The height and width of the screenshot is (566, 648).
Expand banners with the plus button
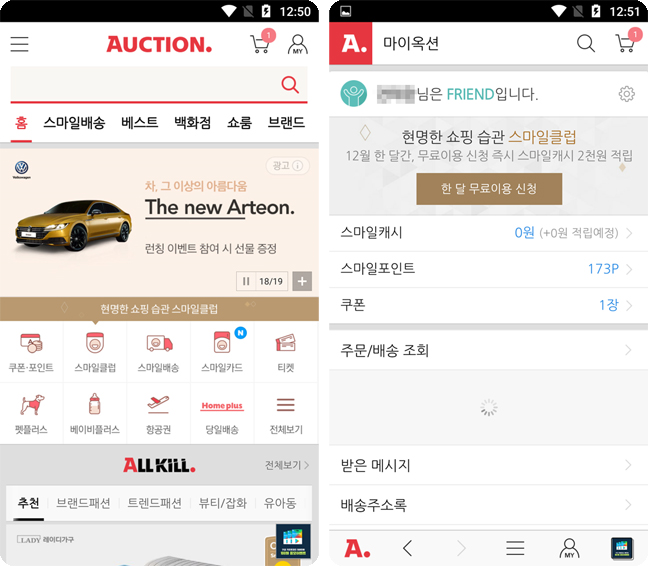(302, 281)
